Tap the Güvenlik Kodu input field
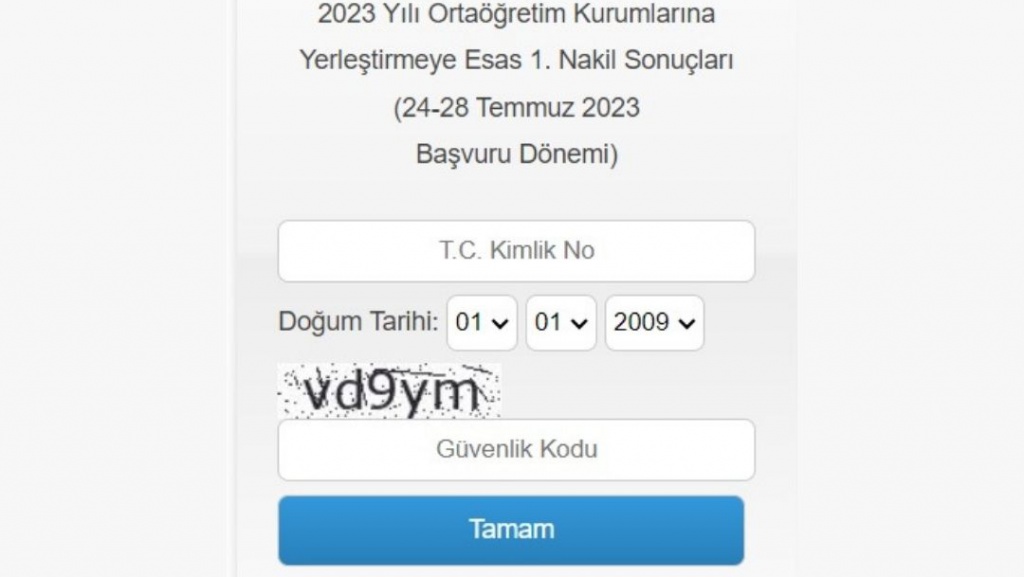Viewport: 1024px width, 577px height. pyautogui.click(x=516, y=449)
